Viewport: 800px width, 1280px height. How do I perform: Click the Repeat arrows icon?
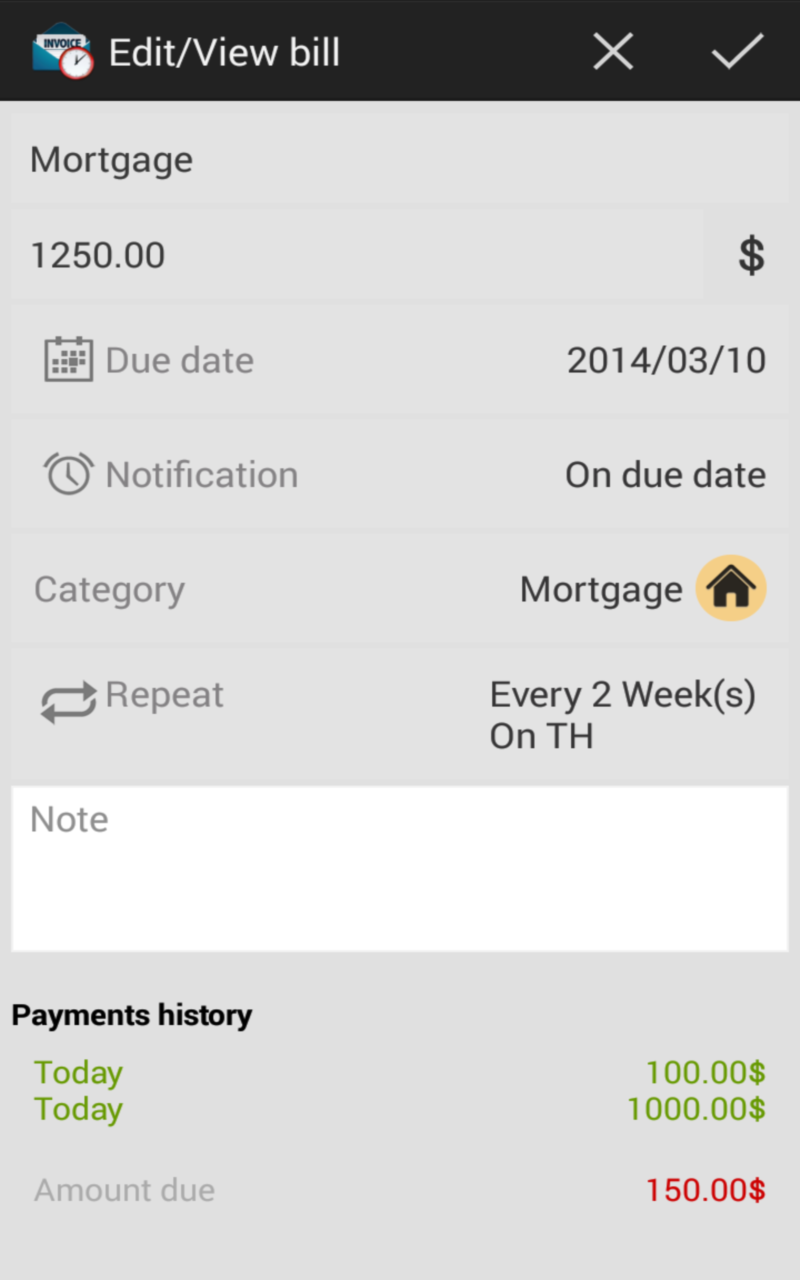(x=66, y=702)
